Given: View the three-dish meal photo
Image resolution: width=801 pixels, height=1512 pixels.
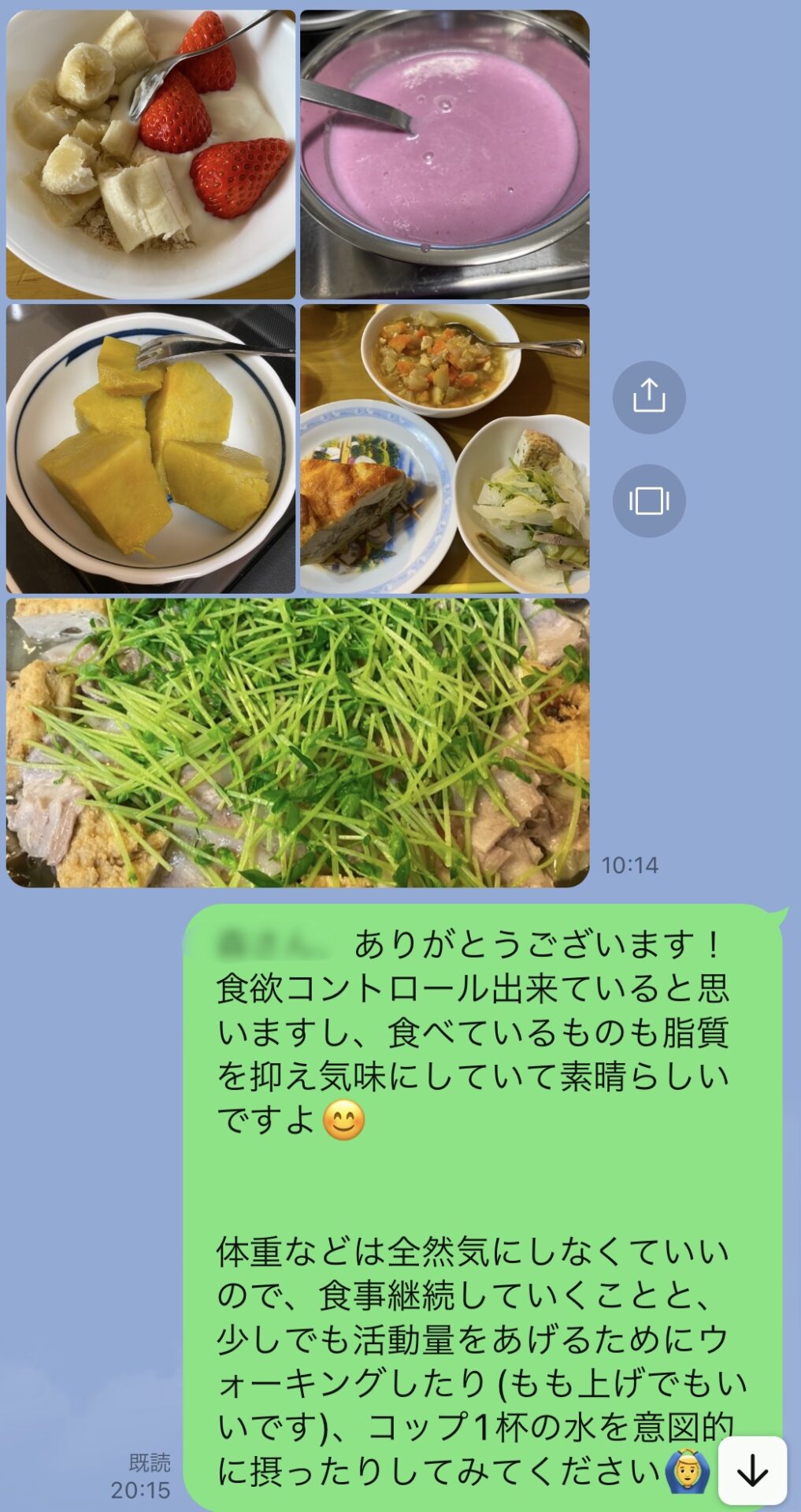Looking at the screenshot, I should [444, 449].
